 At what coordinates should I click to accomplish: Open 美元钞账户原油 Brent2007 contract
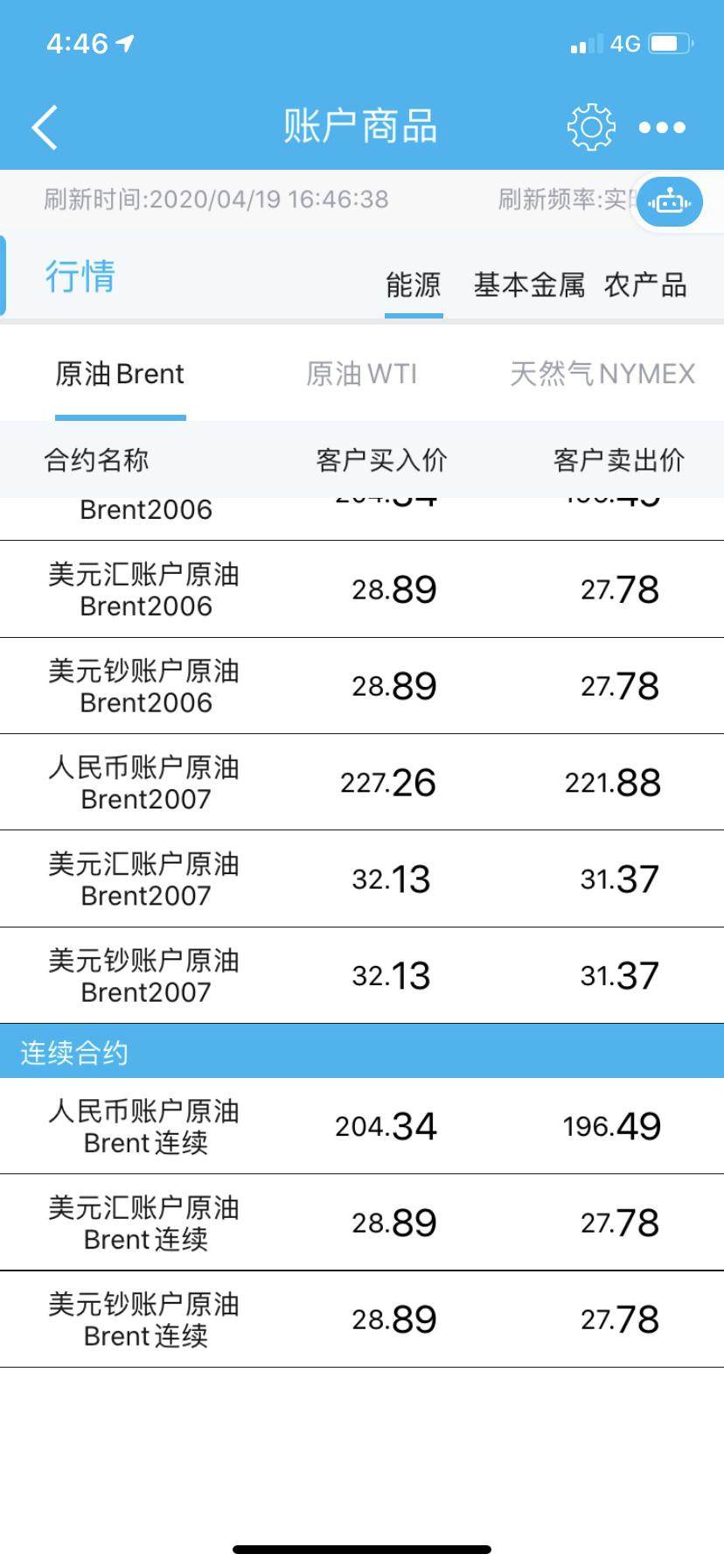144,976
